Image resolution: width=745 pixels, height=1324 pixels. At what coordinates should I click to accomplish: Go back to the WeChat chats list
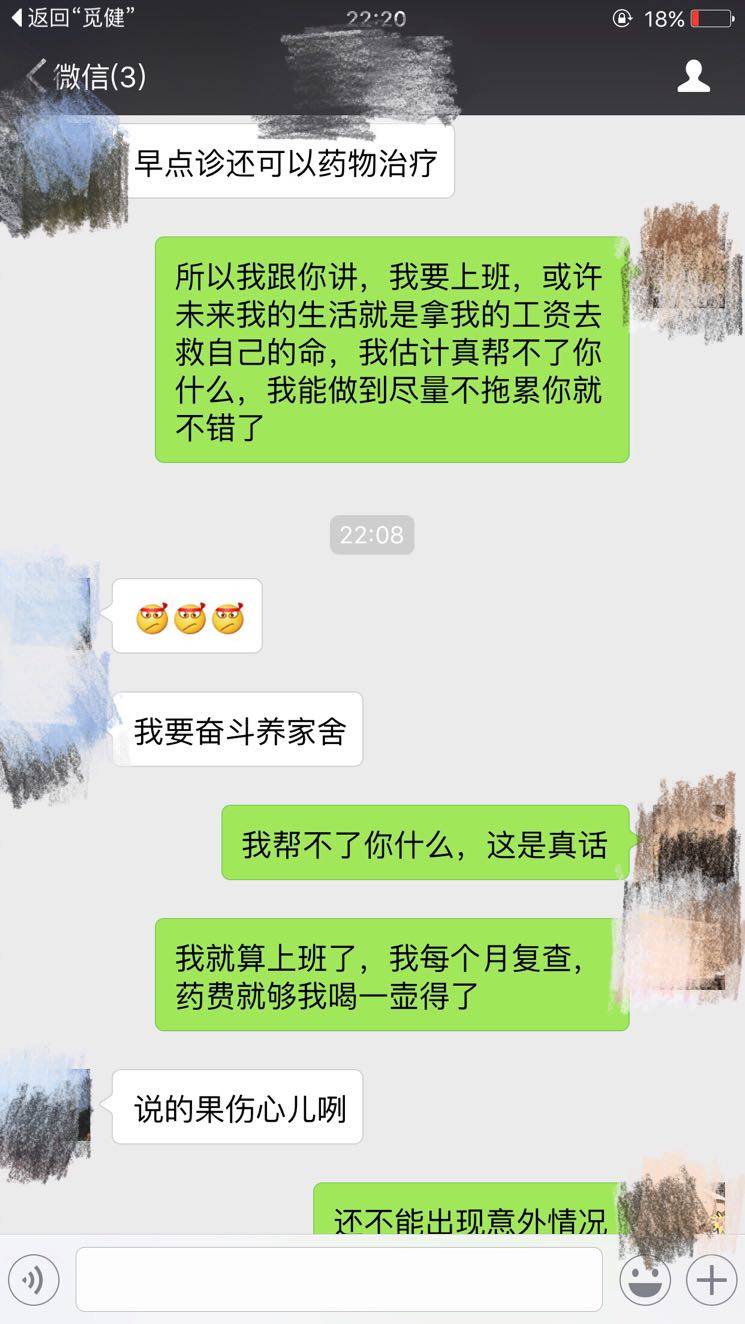coord(86,77)
